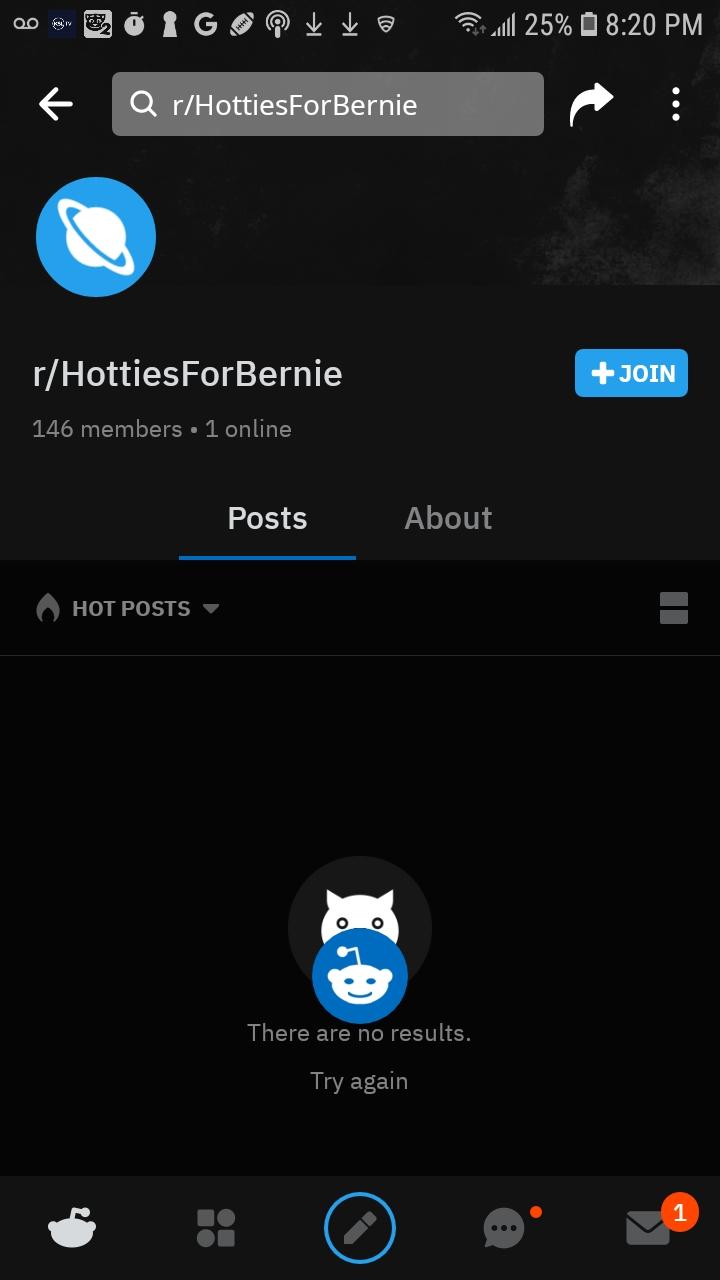Open the Hot Posts sort dropdown
The width and height of the screenshot is (720, 1280).
tap(128, 608)
